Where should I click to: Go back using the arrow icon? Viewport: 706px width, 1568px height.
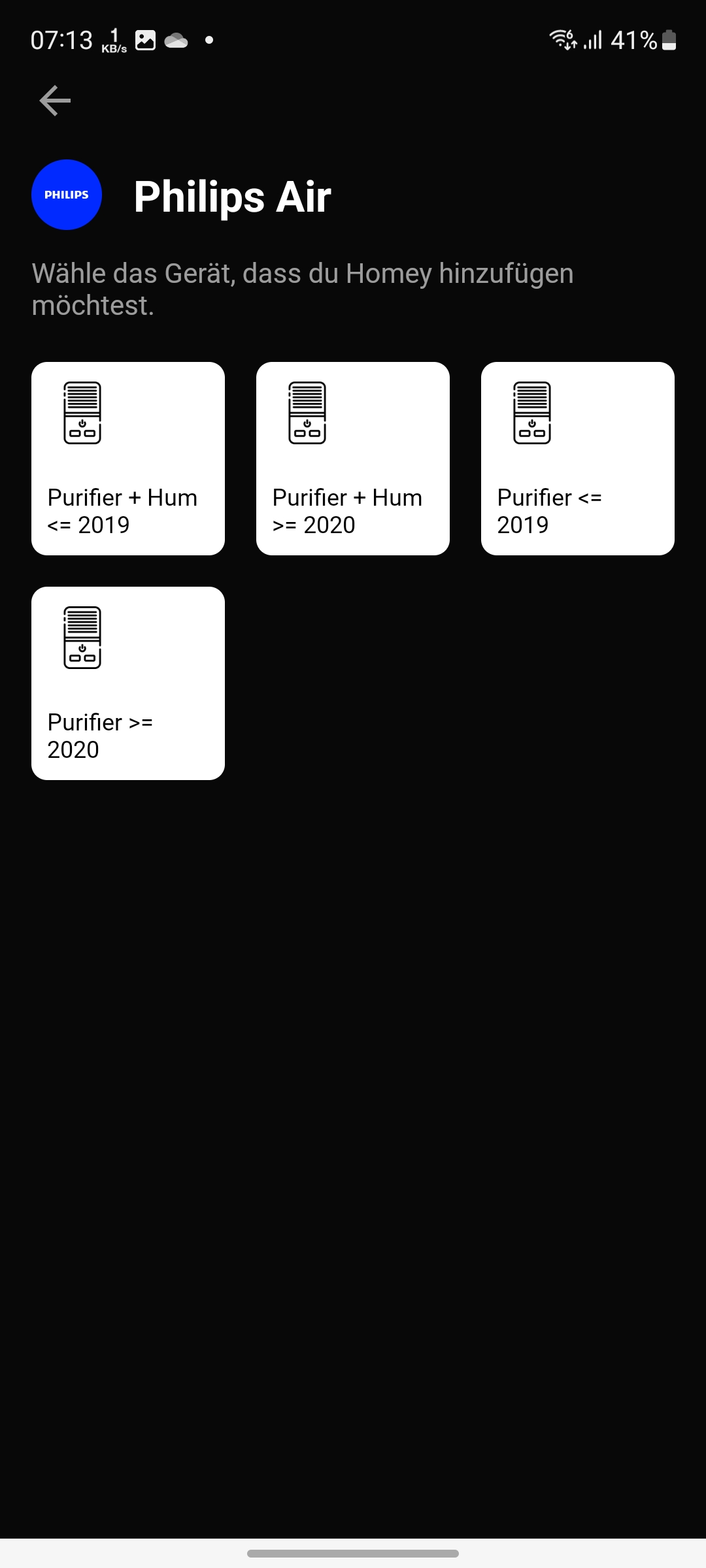pyautogui.click(x=55, y=101)
